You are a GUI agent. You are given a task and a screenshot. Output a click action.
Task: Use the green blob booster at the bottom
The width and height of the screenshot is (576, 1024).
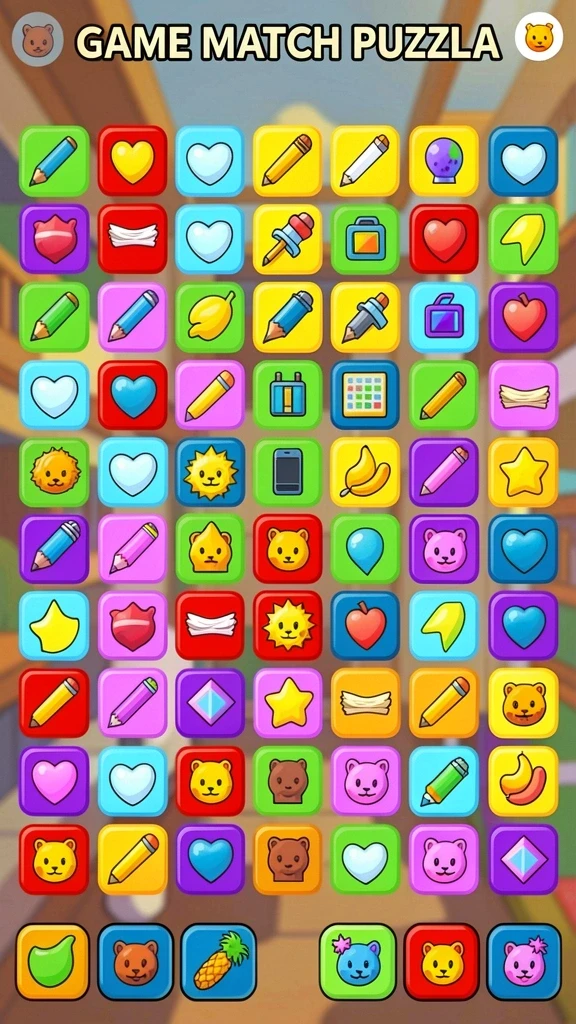[x=52, y=962]
